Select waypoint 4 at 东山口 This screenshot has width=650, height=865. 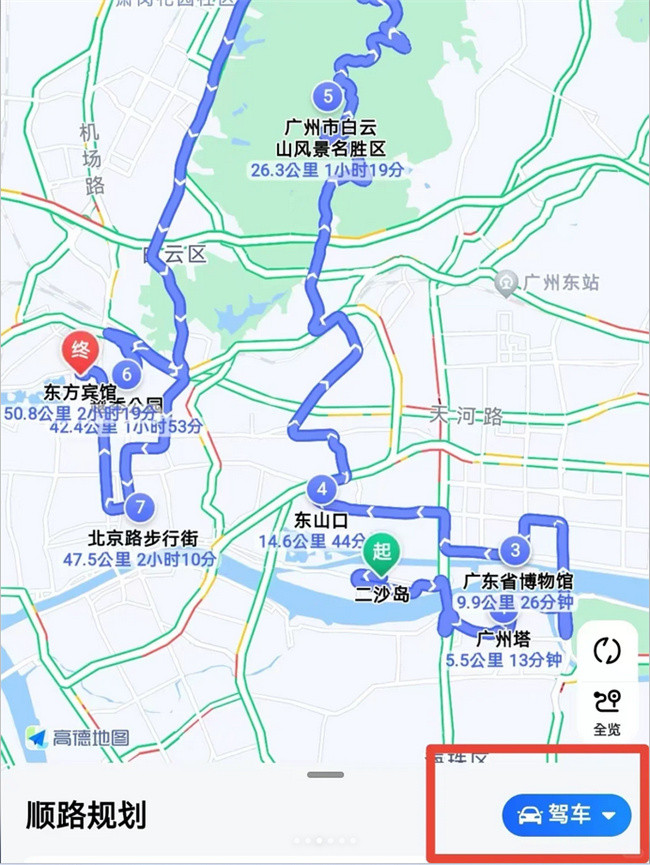(x=321, y=490)
